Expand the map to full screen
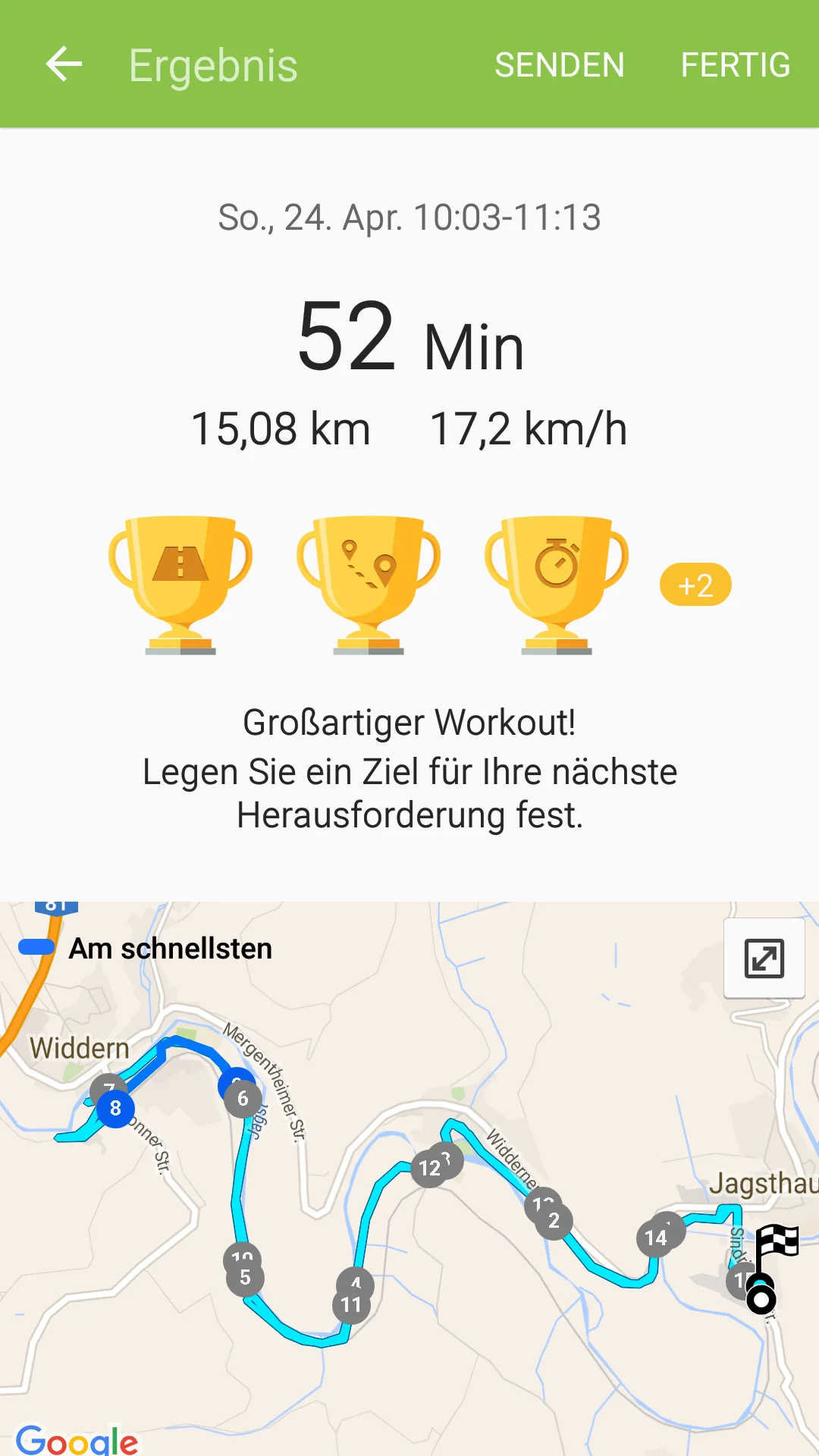819x1456 pixels. (x=764, y=959)
